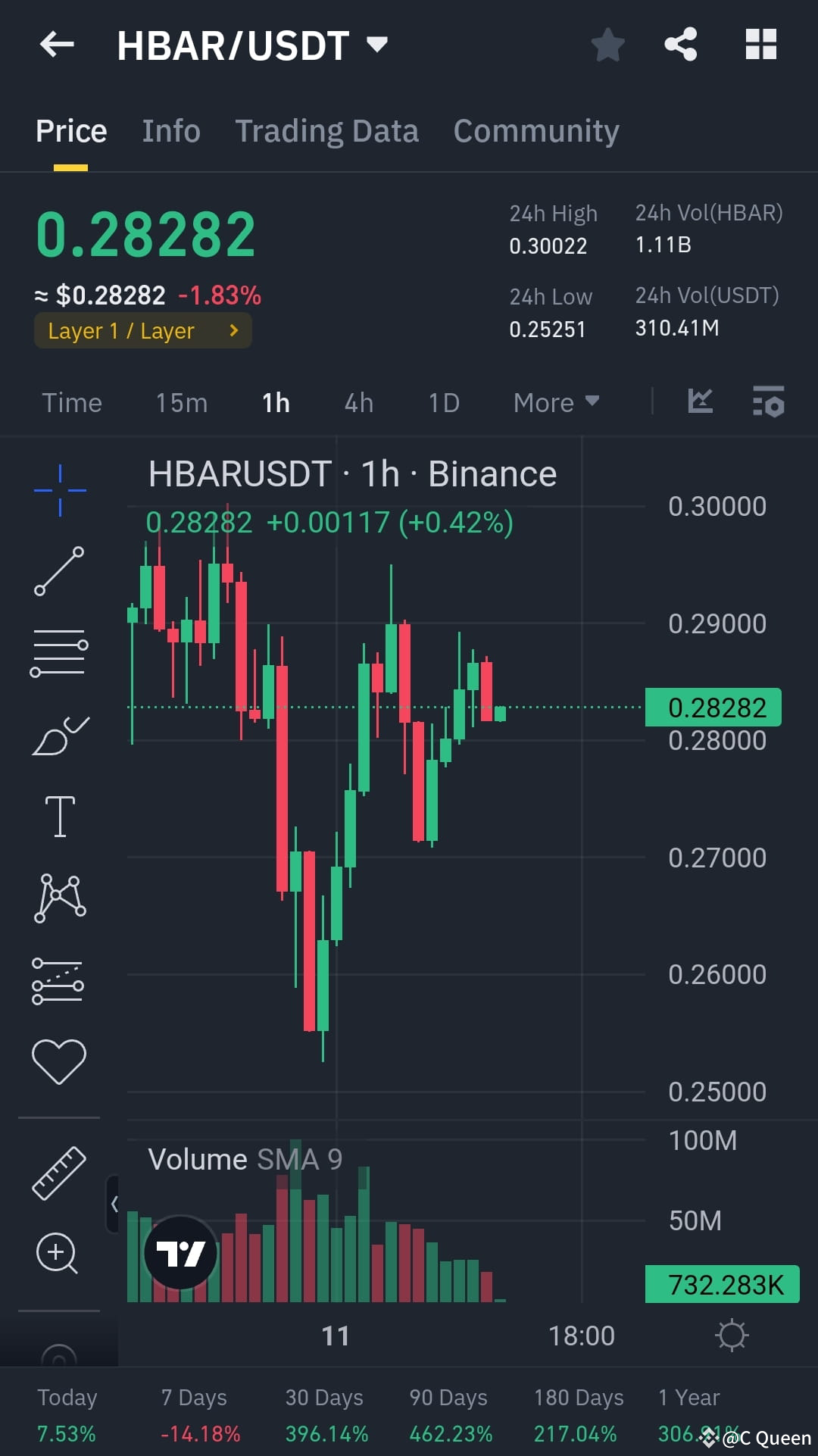Select the trend line drawing tool
Screen dimensions: 818x1456
[60, 570]
